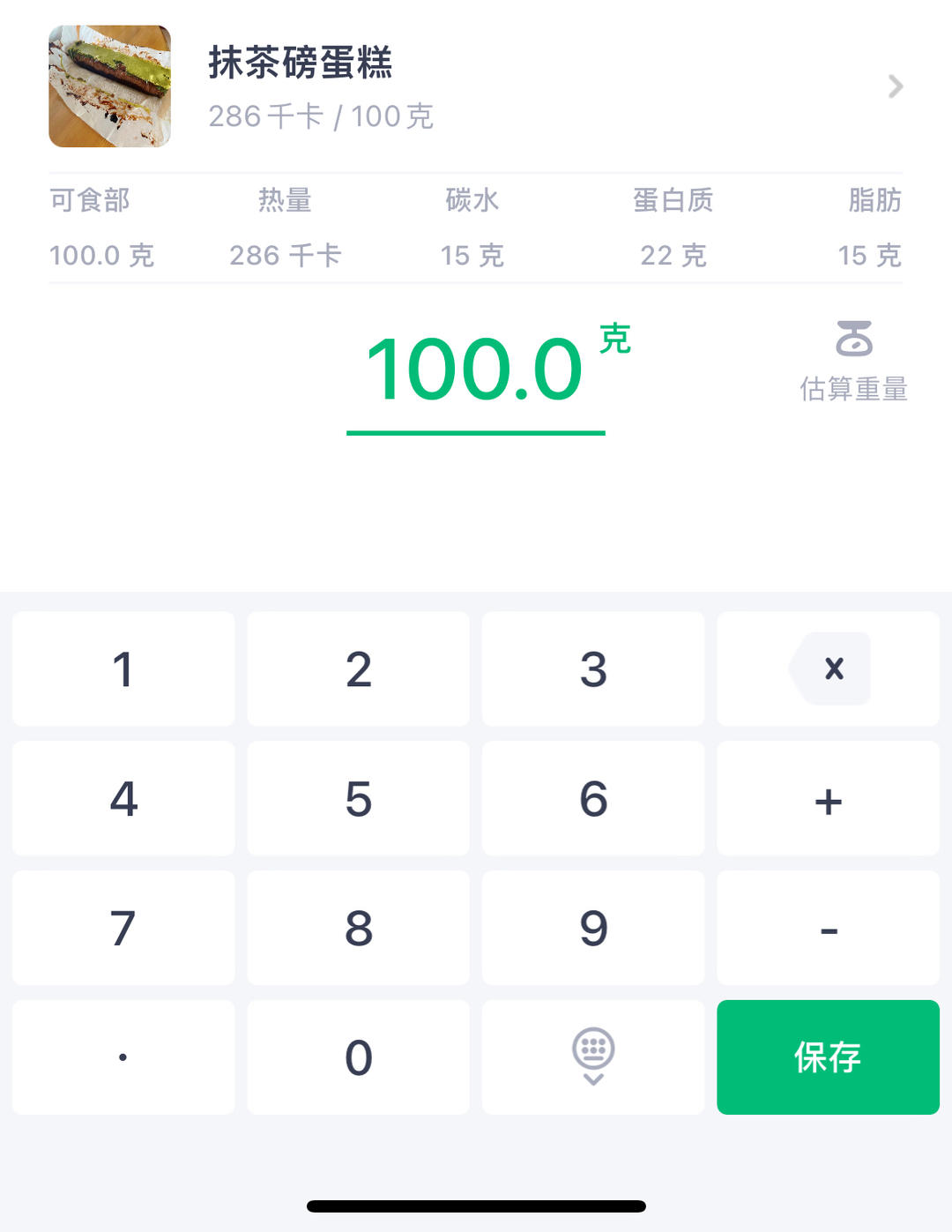This screenshot has height=1232, width=952.
Task: Tap number 4 on the keypad
Action: click(123, 799)
